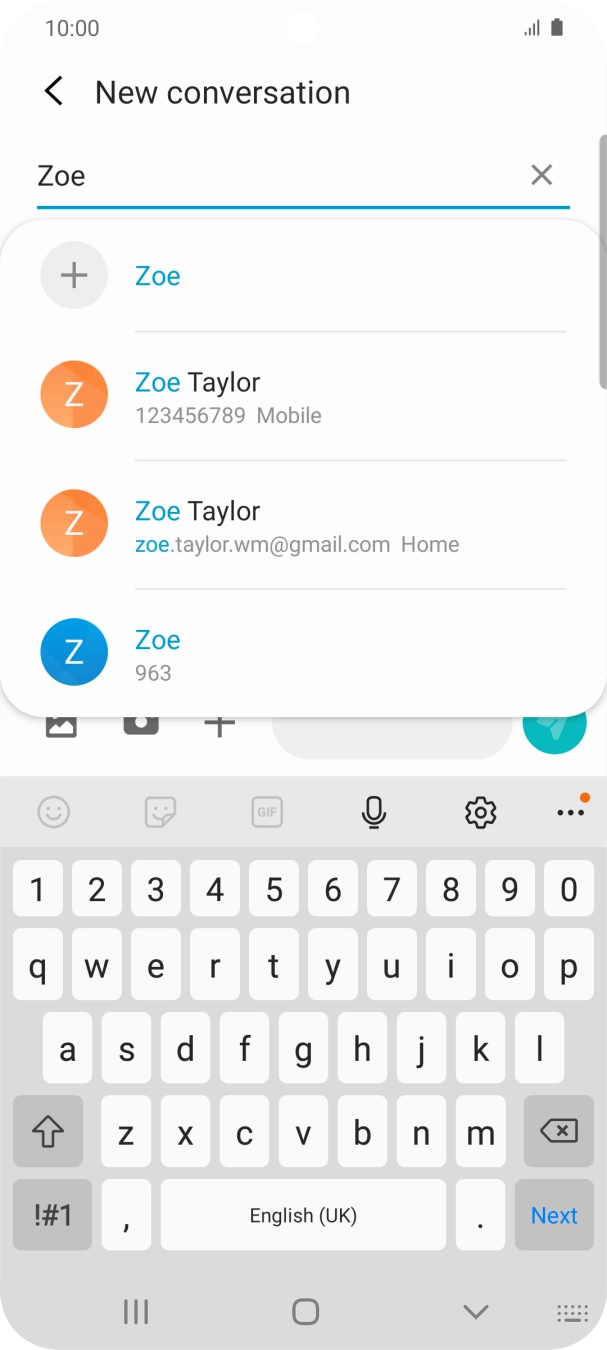Screen dimensions: 607x1350
Task: Open keyboard settings gear
Action: coord(481,812)
